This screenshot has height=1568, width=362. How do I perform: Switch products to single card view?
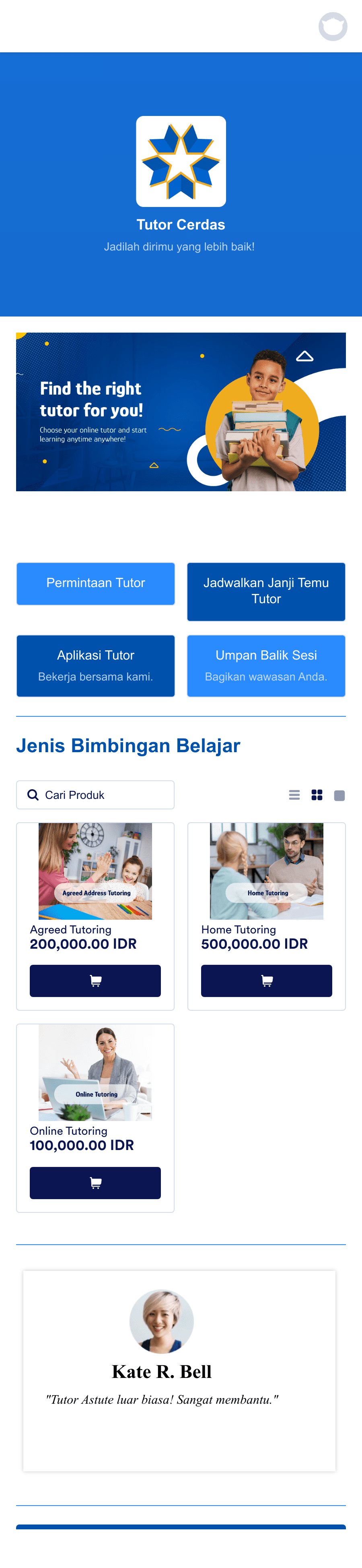point(339,796)
